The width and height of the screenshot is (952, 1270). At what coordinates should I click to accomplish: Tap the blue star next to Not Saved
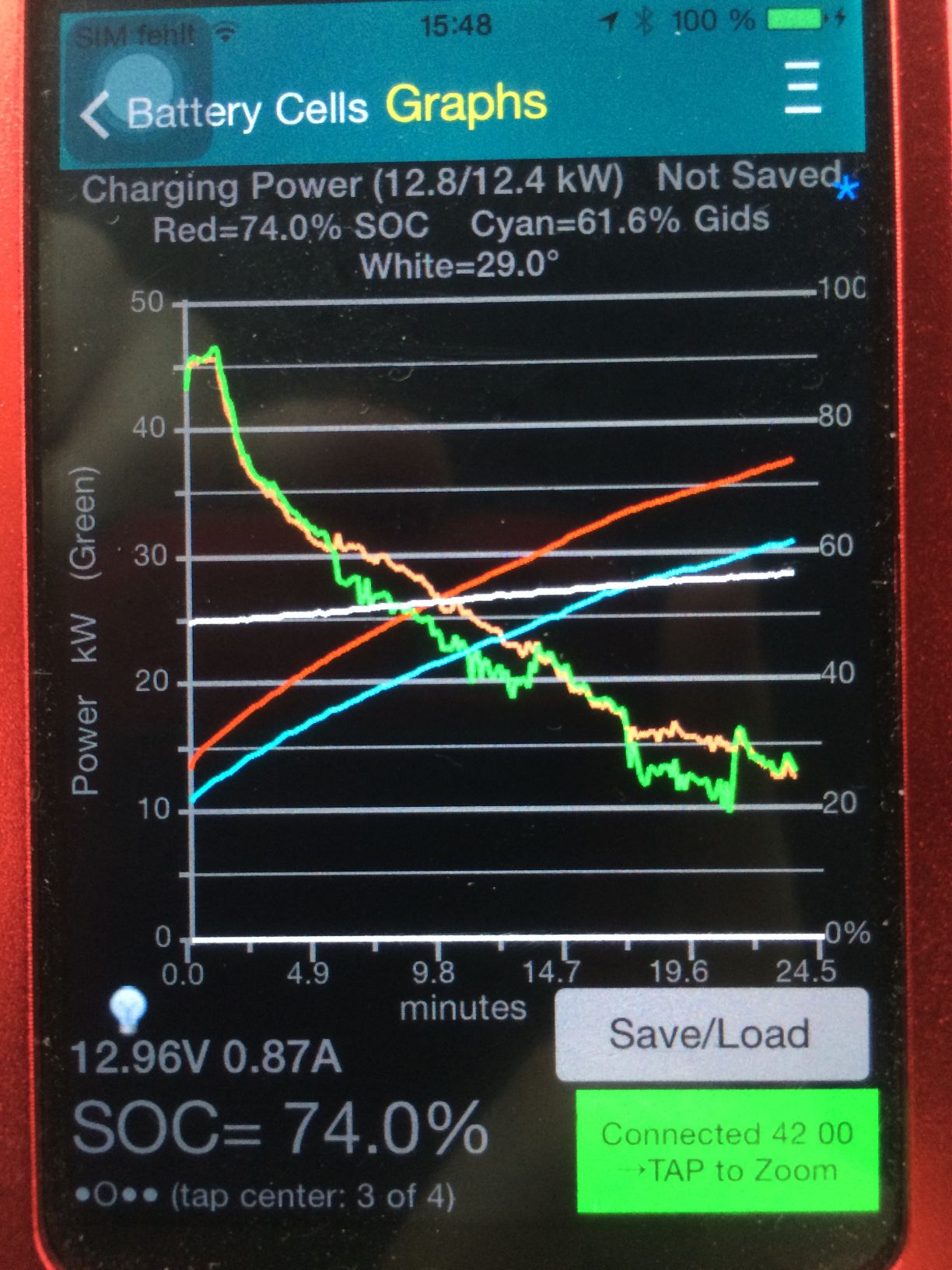coord(846,188)
